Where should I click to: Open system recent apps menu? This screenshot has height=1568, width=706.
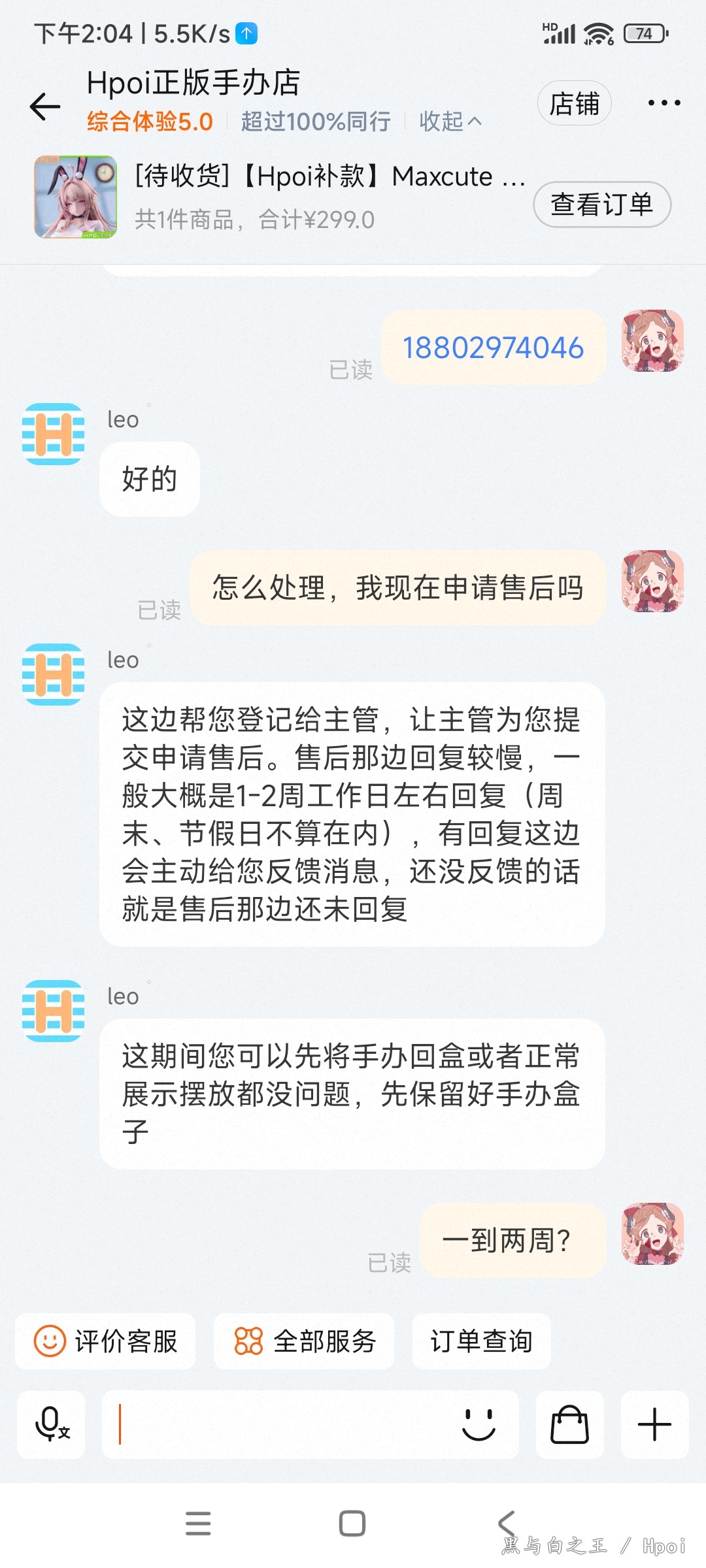(198, 1524)
